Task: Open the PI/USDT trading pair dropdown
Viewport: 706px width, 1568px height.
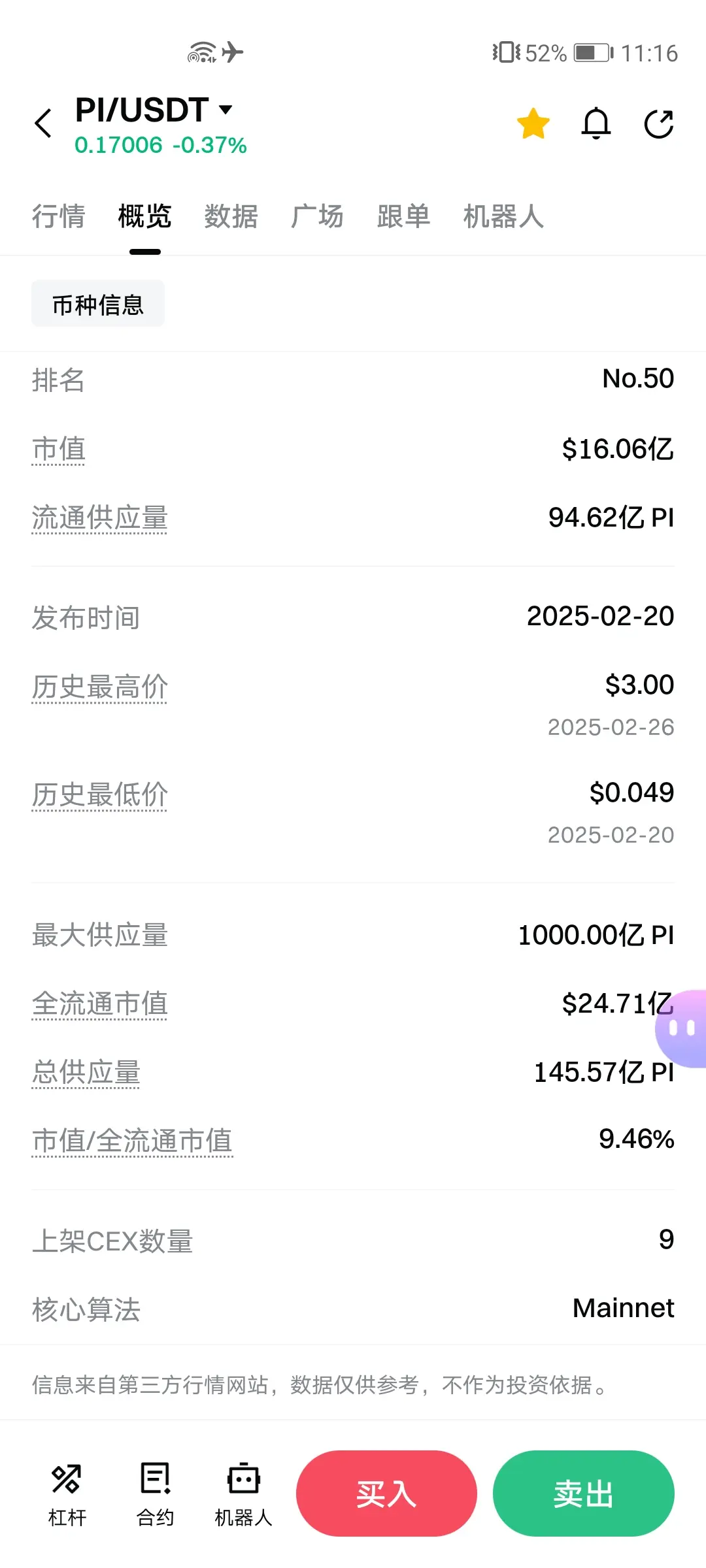Action: (154, 110)
